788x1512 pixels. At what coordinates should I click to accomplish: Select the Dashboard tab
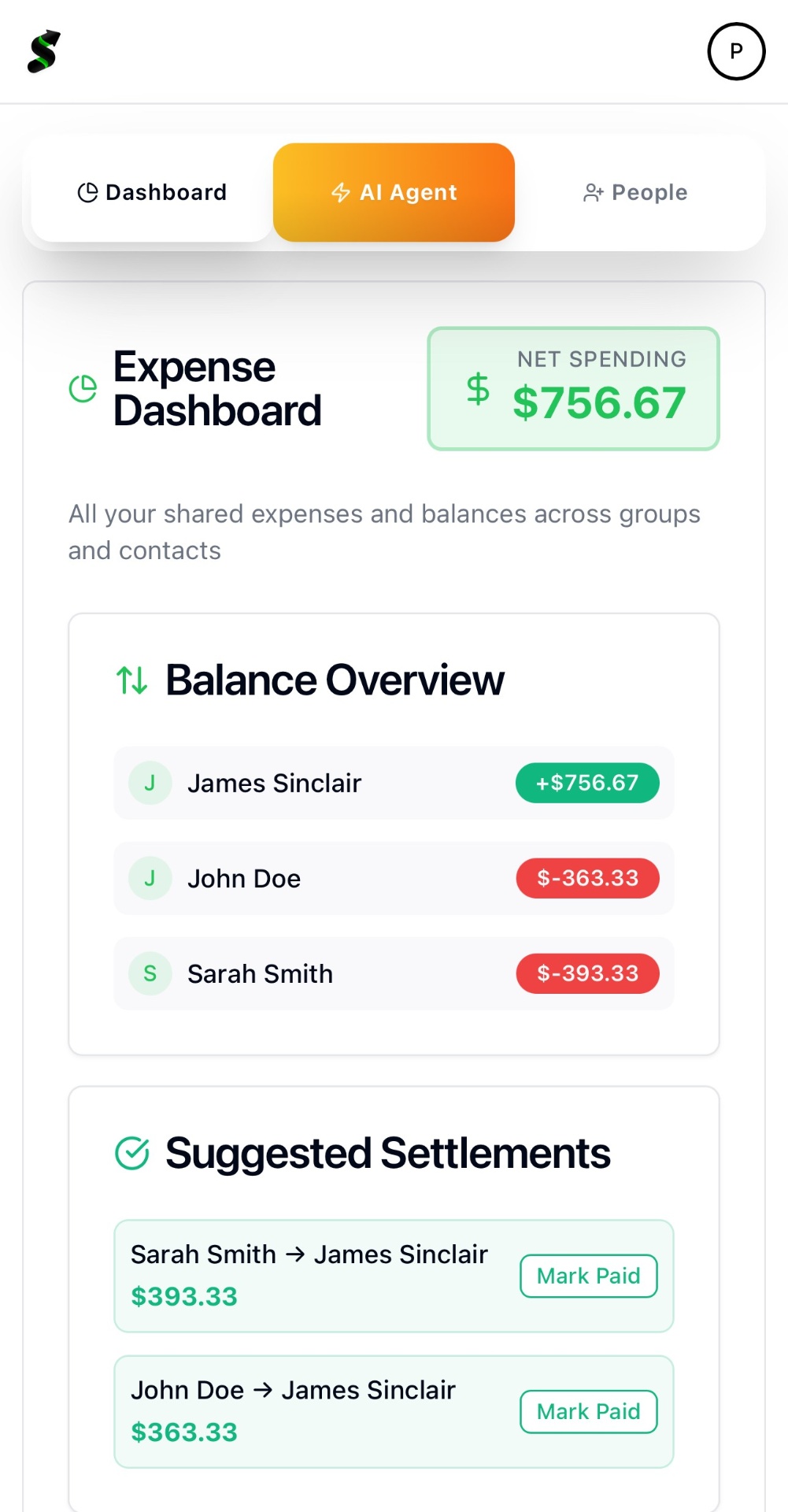(152, 192)
